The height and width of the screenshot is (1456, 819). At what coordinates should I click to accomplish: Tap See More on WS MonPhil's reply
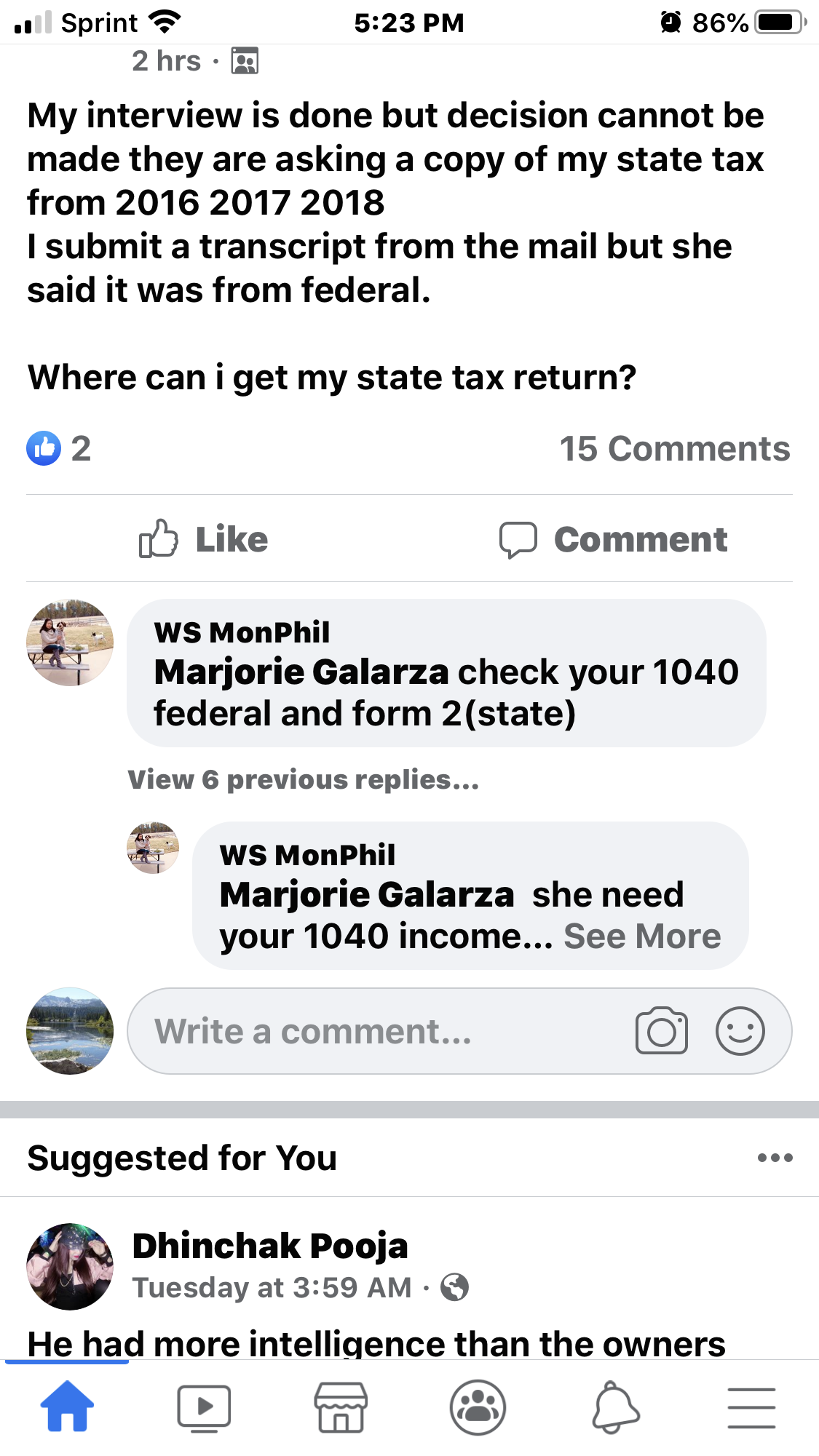pos(642,936)
